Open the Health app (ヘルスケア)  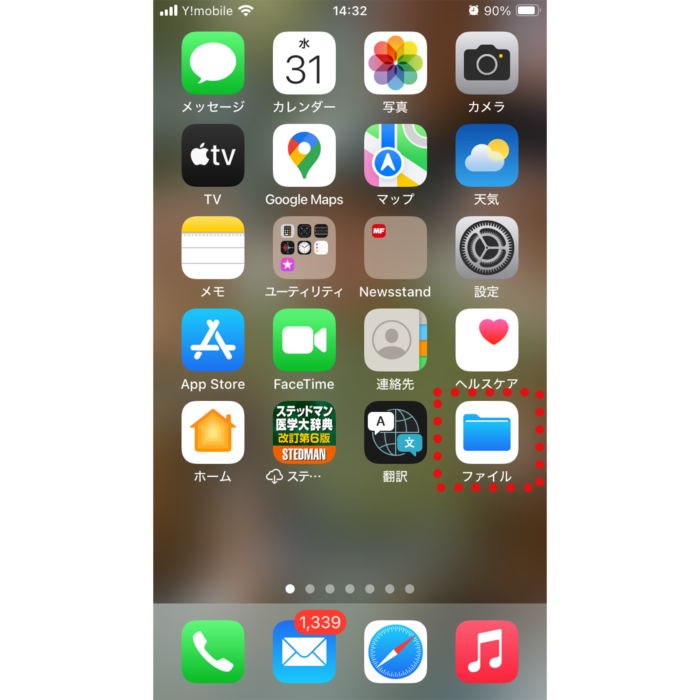pos(487,340)
